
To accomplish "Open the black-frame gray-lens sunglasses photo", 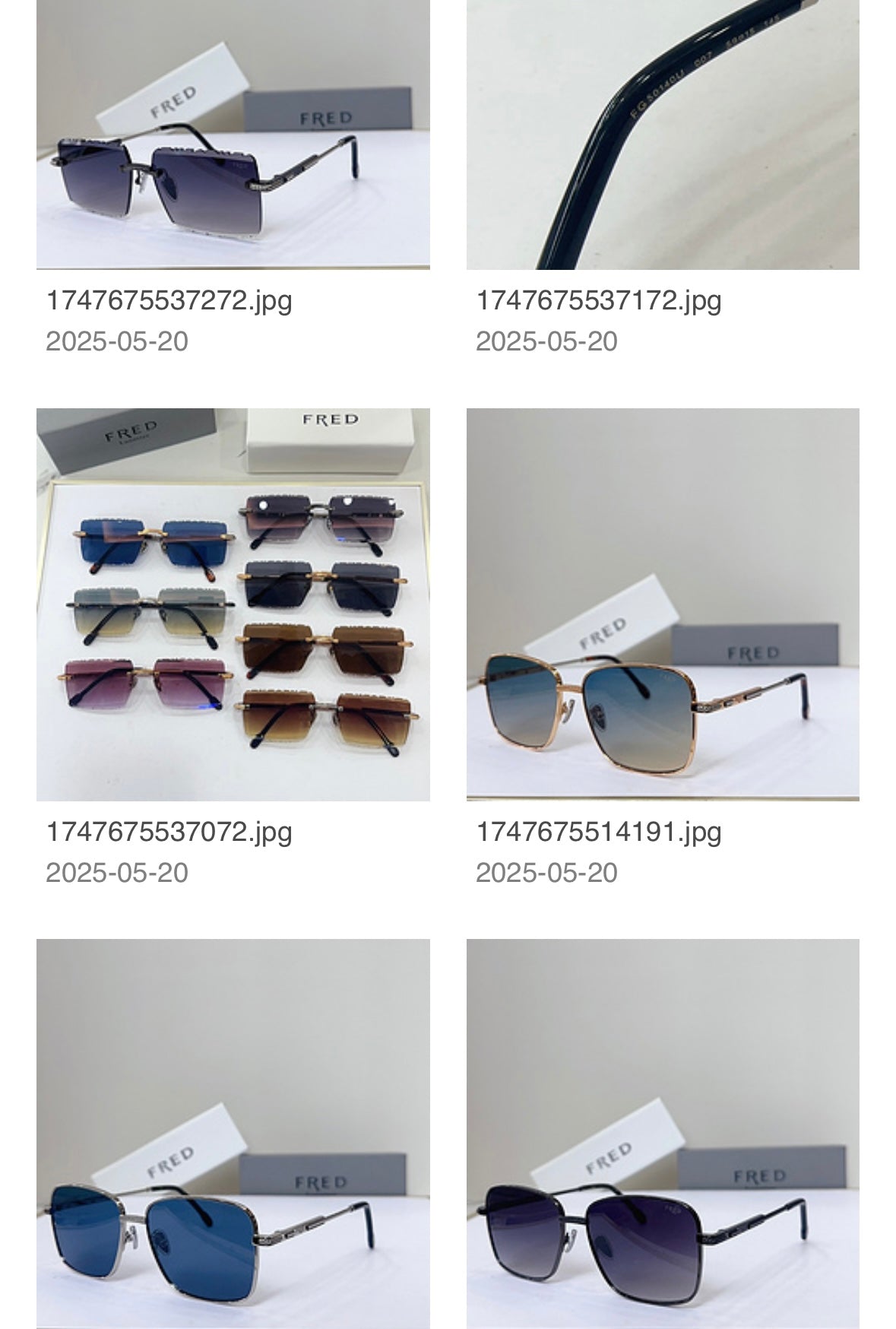I will [662, 1133].
